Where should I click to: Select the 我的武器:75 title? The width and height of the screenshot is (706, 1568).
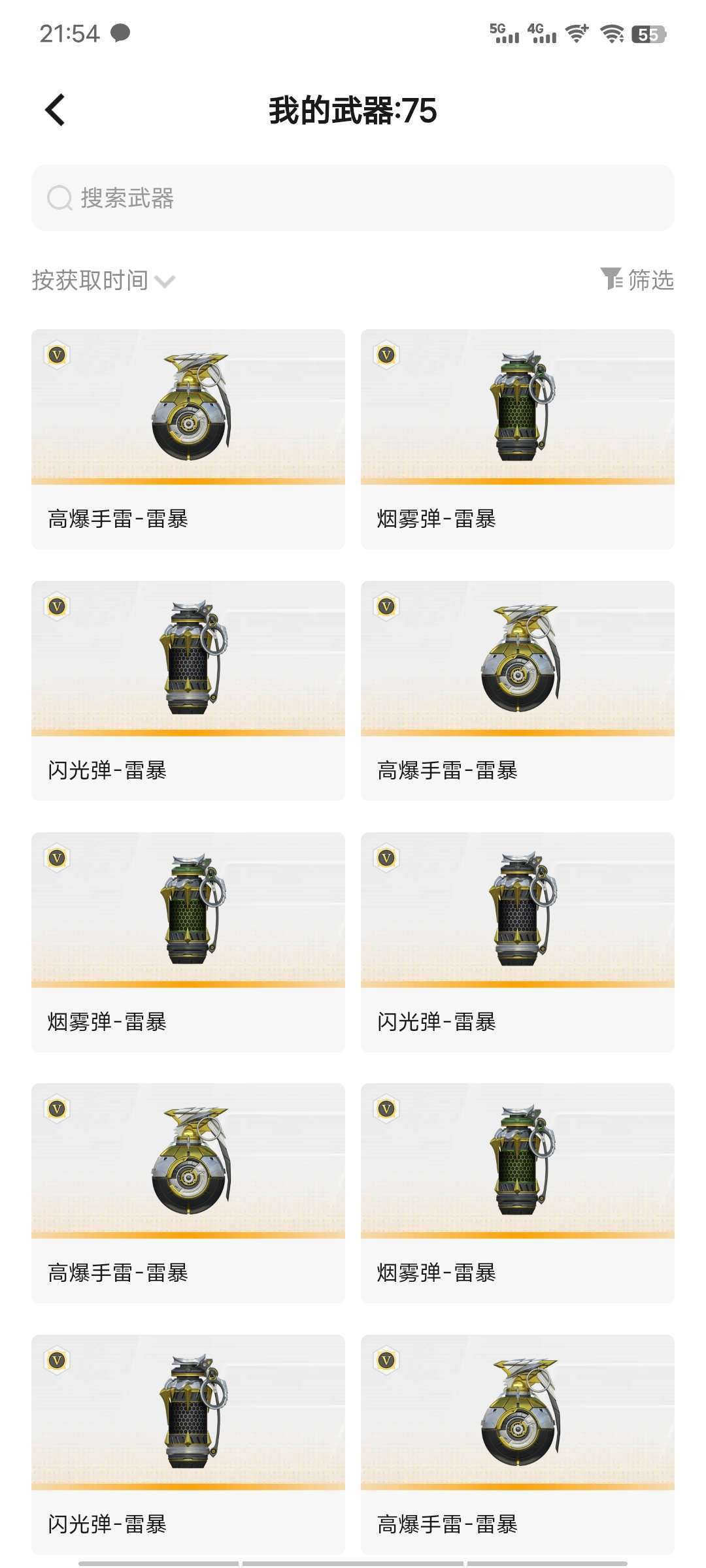pos(353,111)
